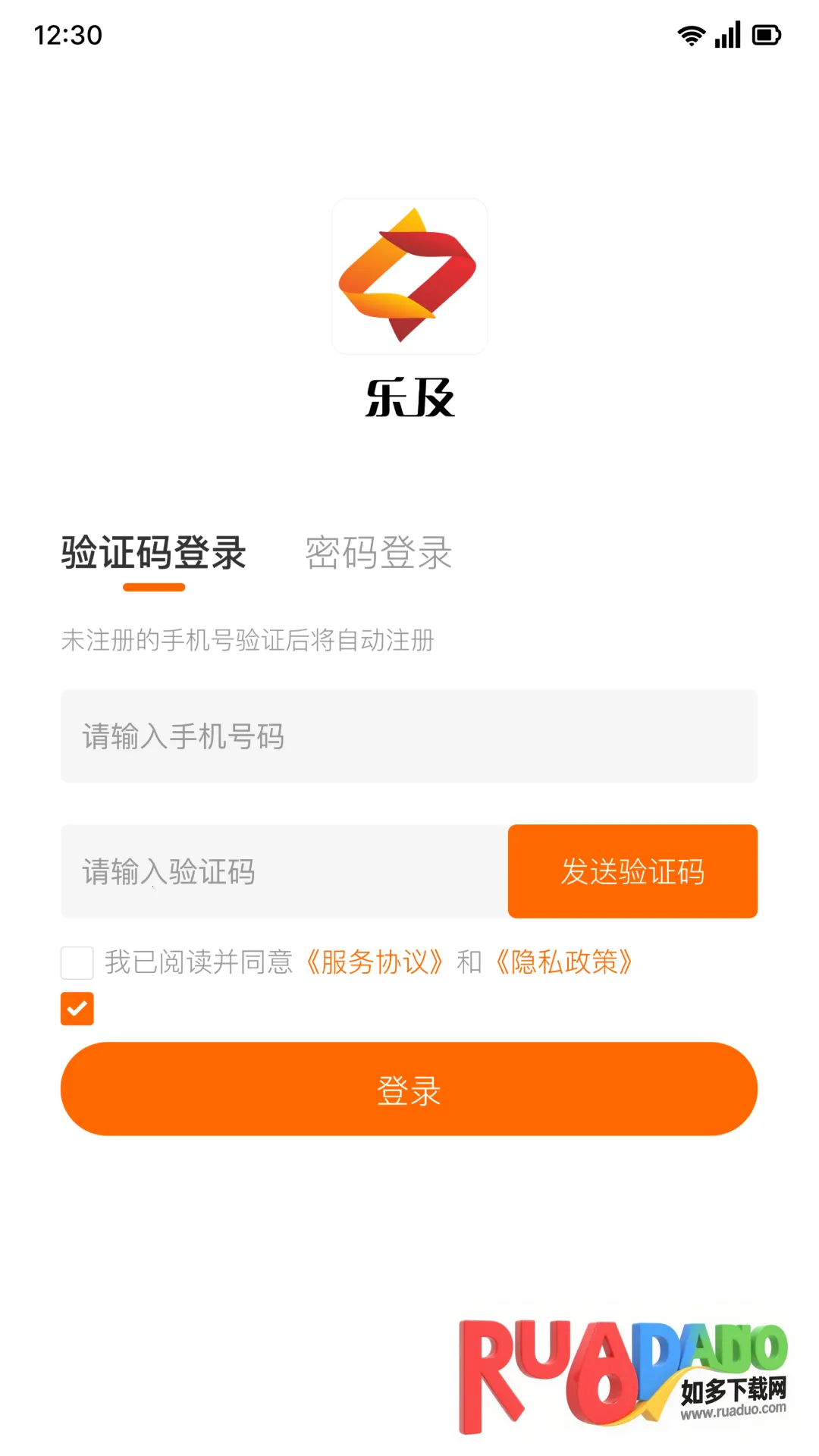
Task: Select the 验证码登录 tab
Action: [154, 553]
